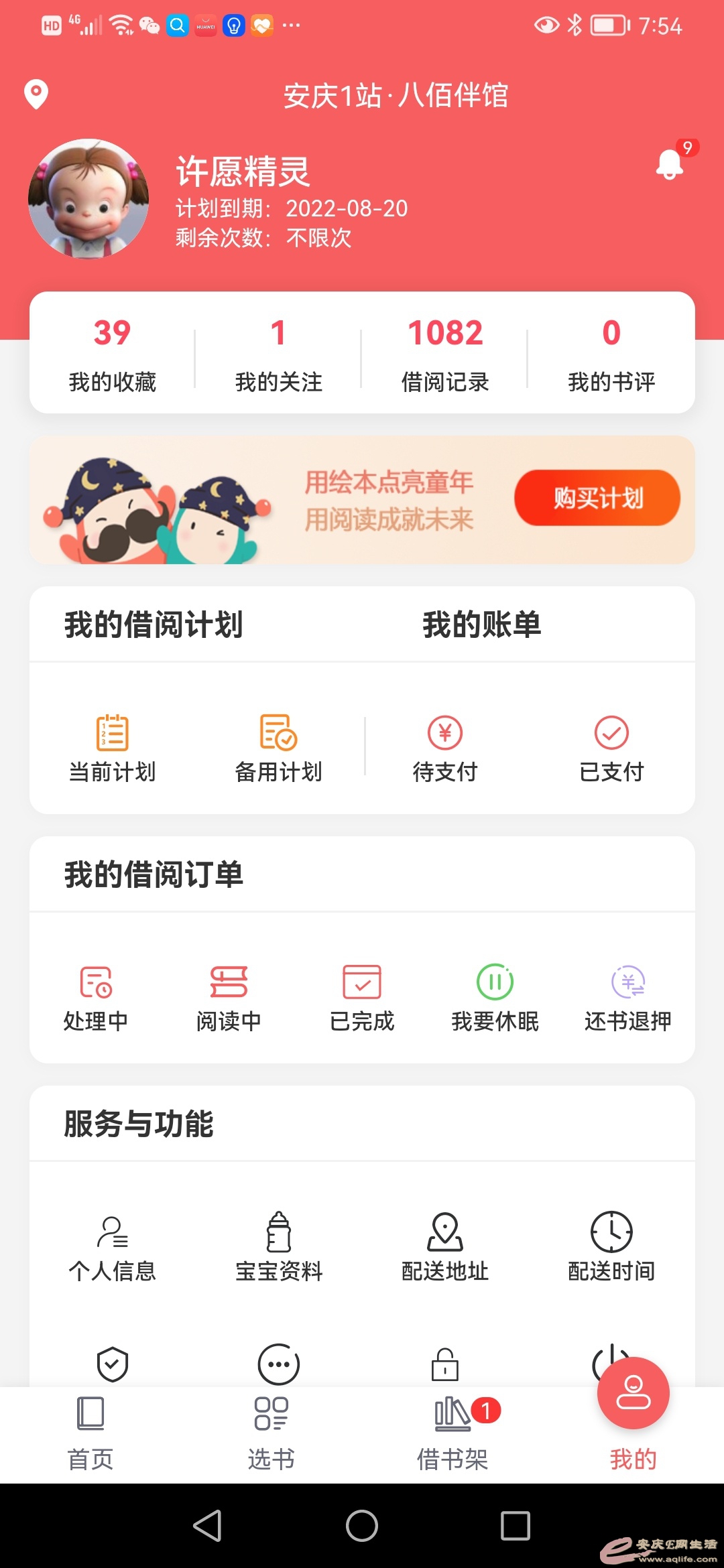
Task: Tap the location pin icon
Action: 36,94
